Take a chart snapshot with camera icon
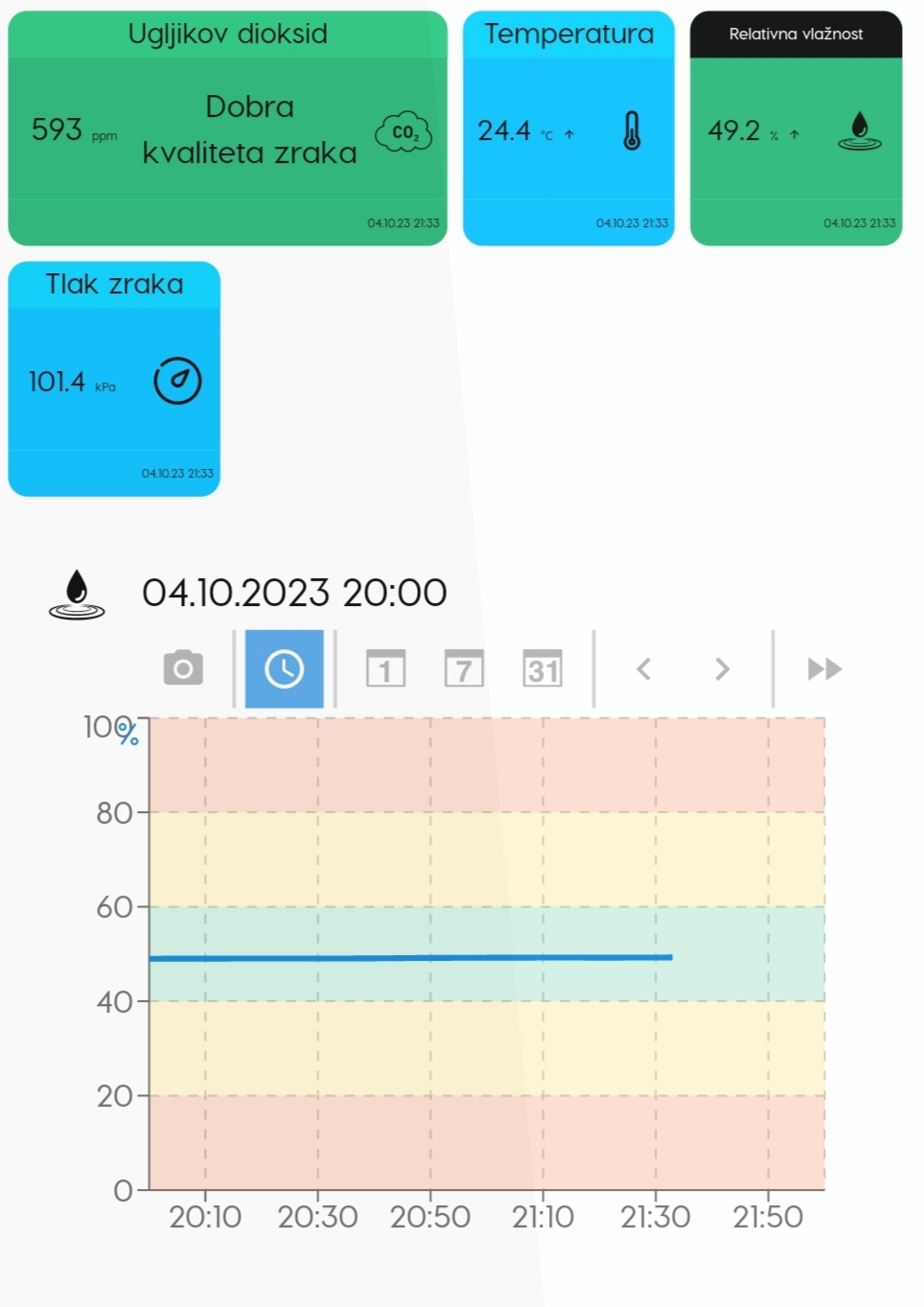The image size is (924, 1307). [183, 668]
